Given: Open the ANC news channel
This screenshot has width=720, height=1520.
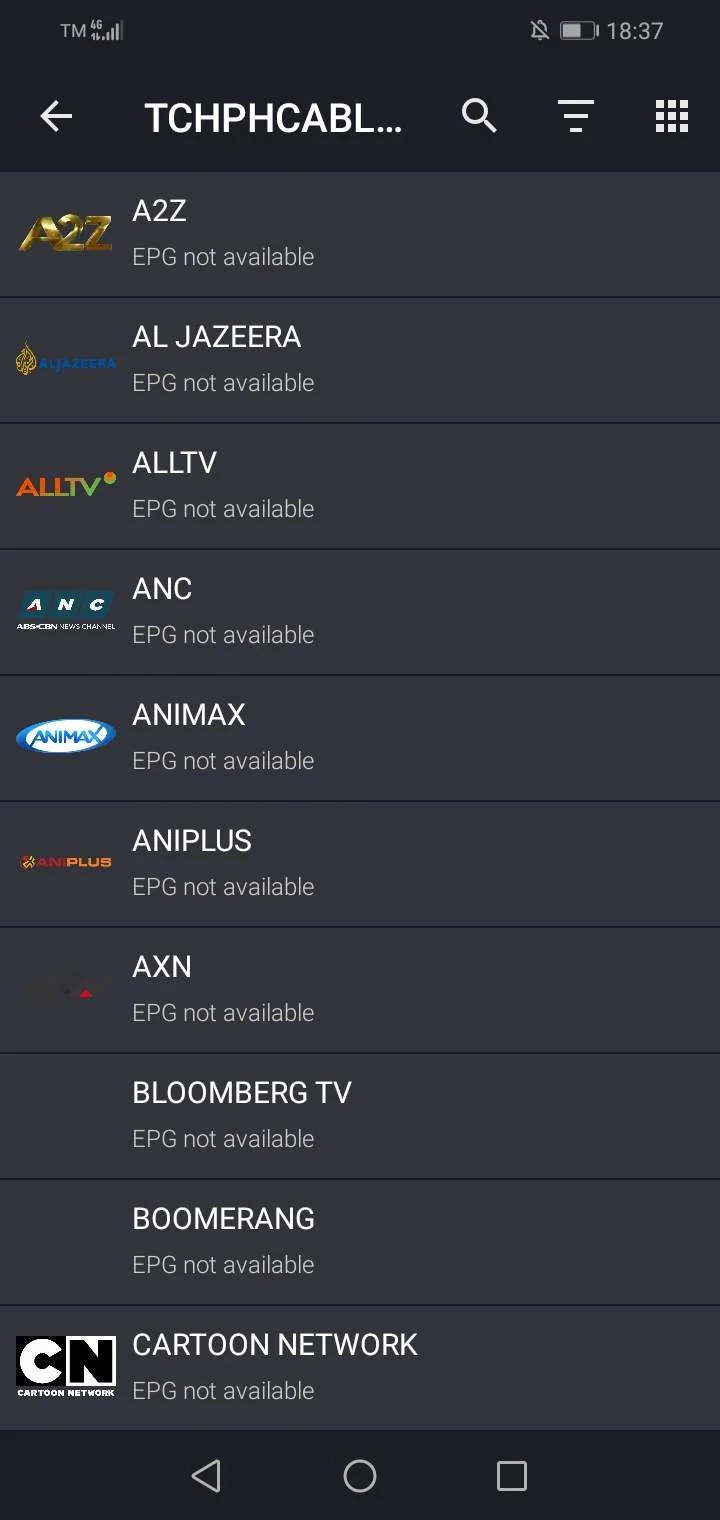Looking at the screenshot, I should [x=360, y=613].
